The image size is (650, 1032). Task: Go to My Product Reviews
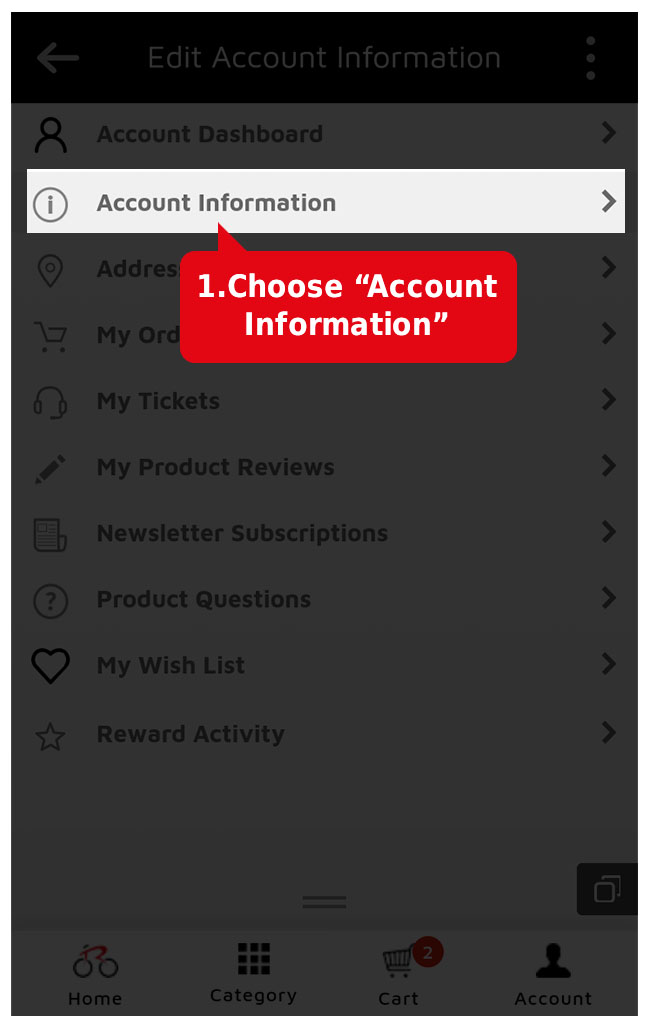(x=215, y=467)
